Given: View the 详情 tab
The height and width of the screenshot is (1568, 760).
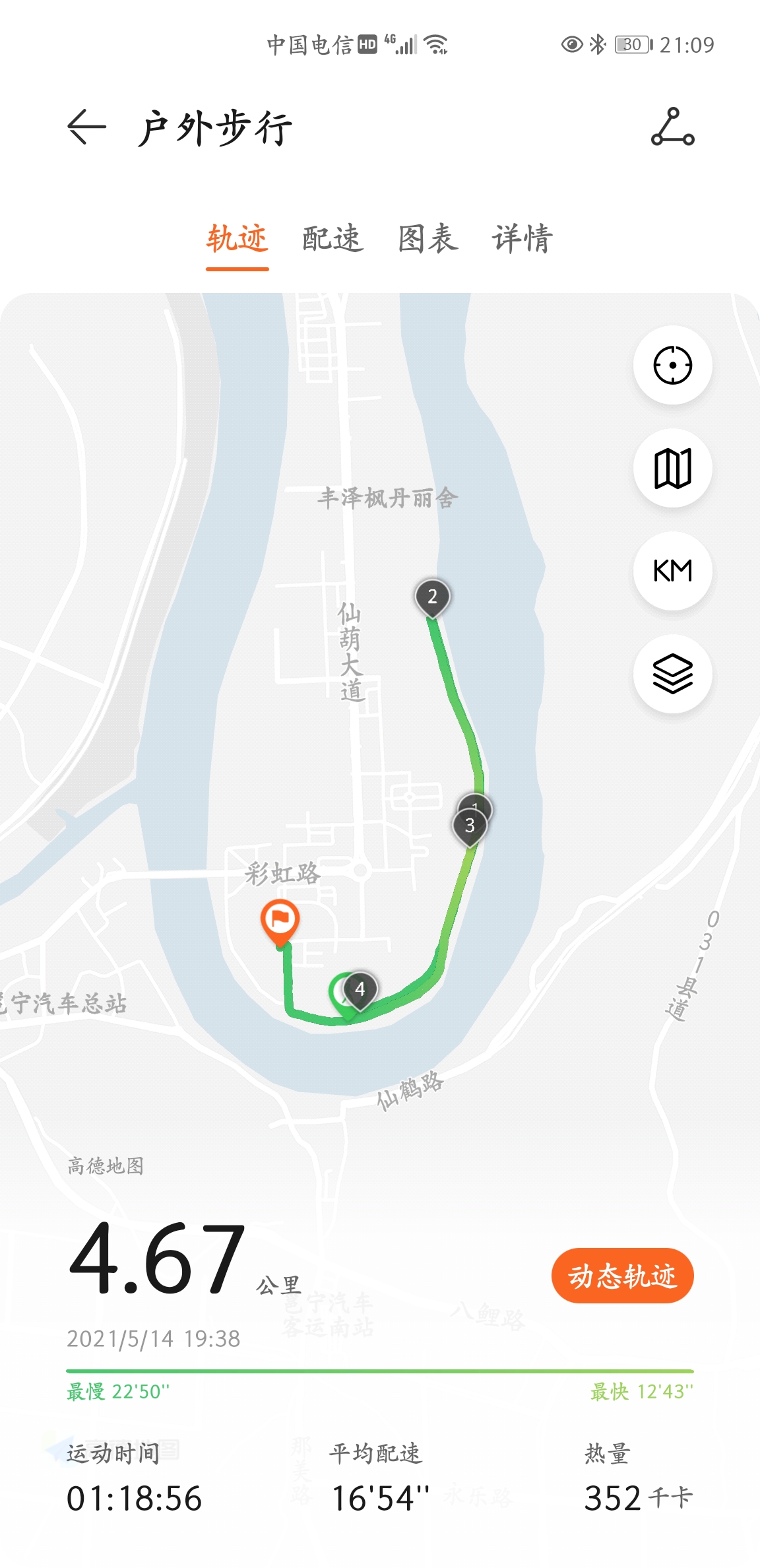Looking at the screenshot, I should 522,239.
